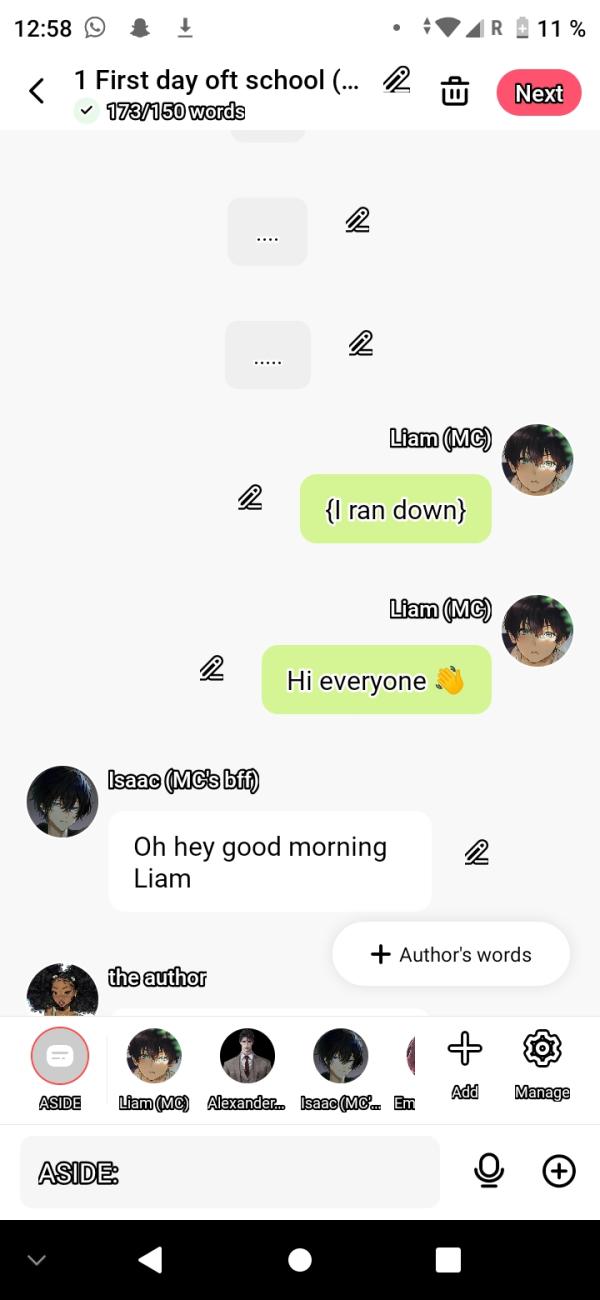Edit Isaac's 'Oh hey good morning Liam' message

point(477,852)
